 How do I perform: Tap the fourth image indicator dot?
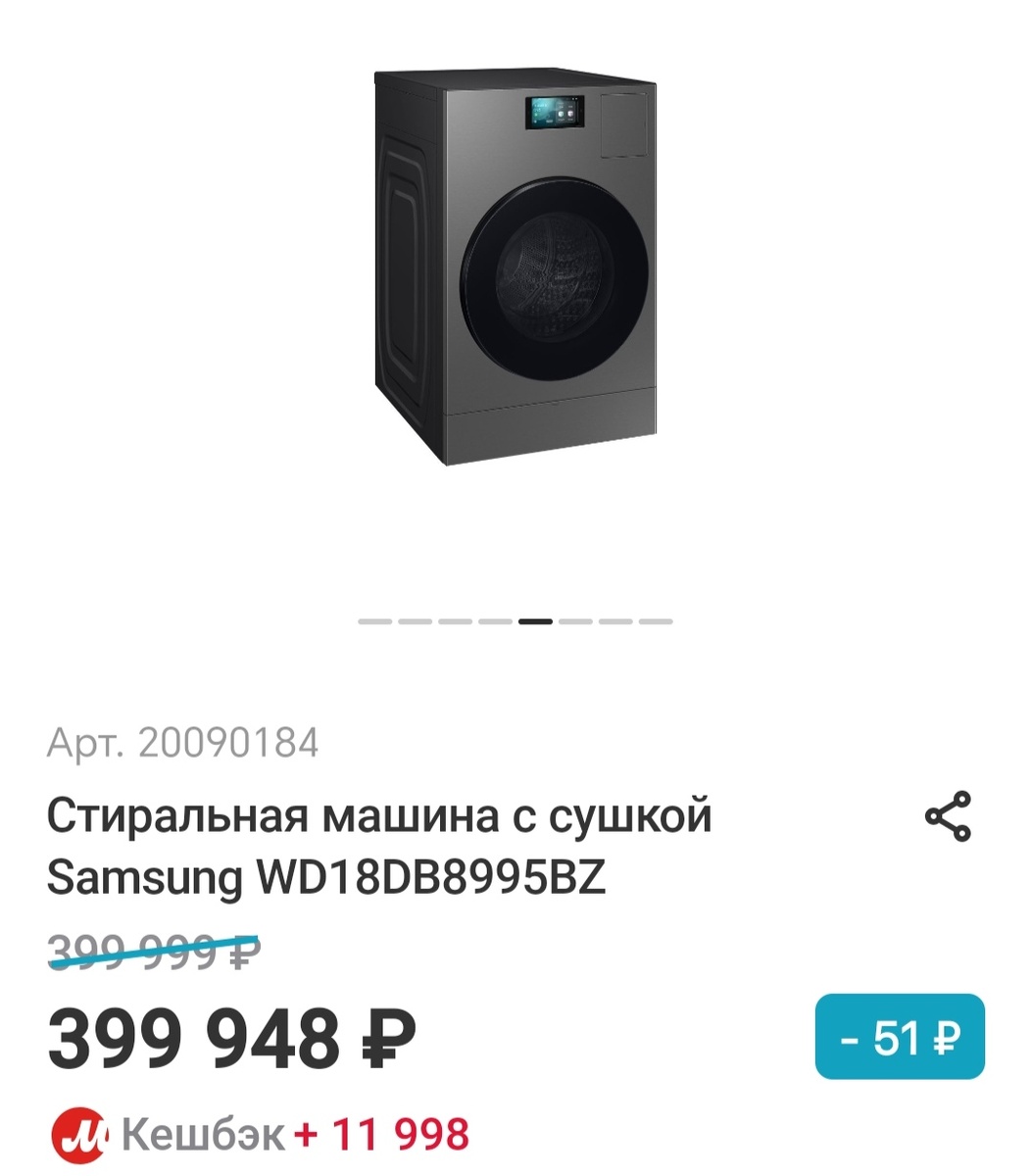pos(494,620)
